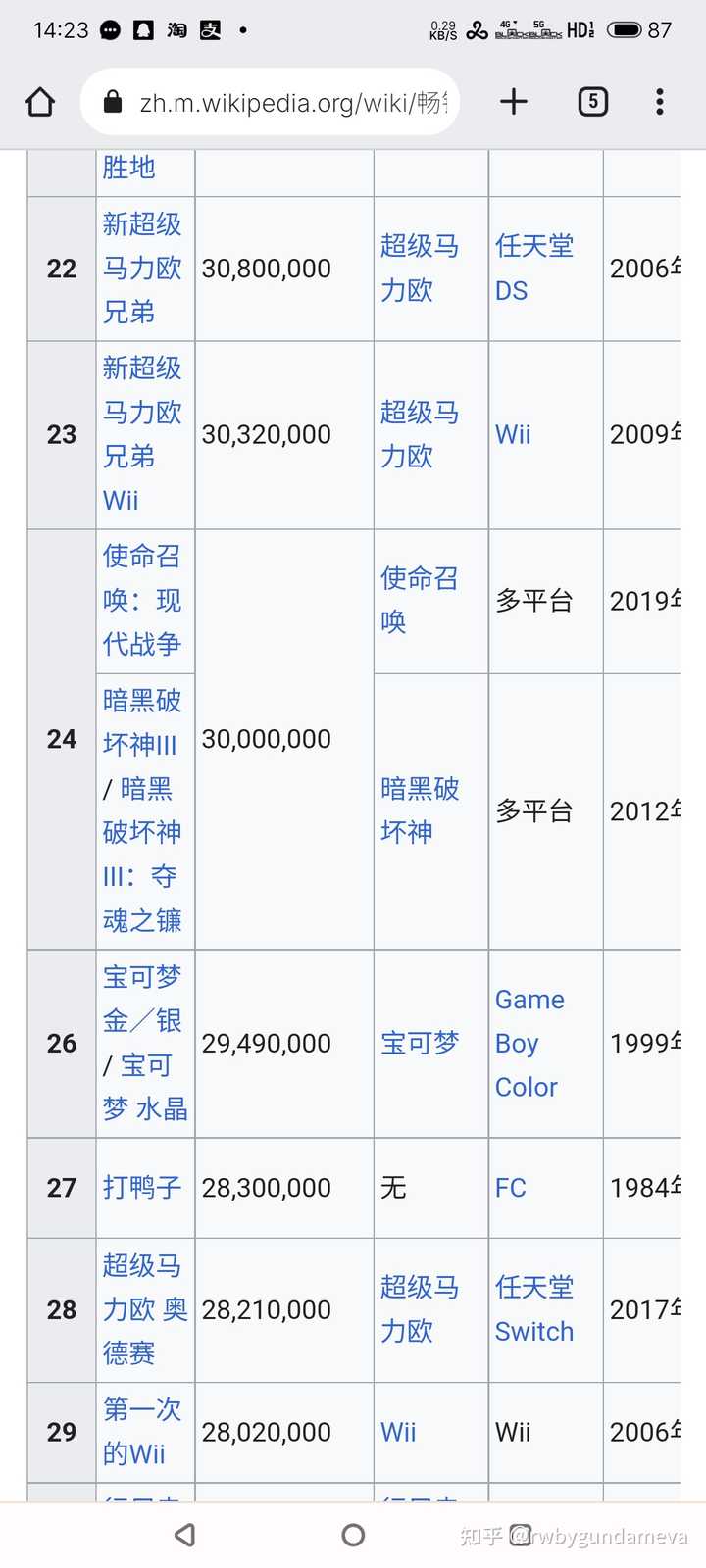Open the 任天堂 Switch platform link
This screenshot has height=1568, width=706.
[x=534, y=1309]
